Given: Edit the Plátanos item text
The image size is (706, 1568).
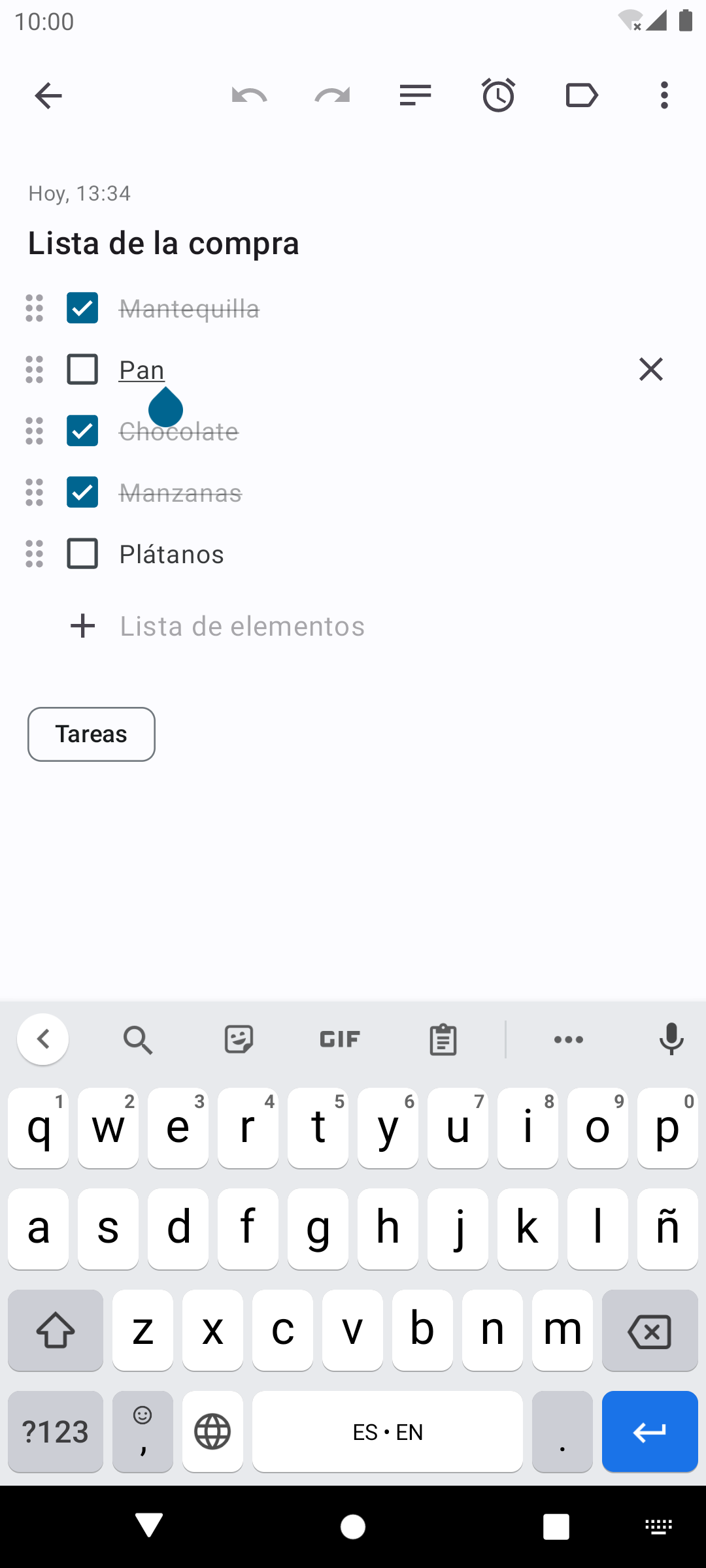Looking at the screenshot, I should pyautogui.click(x=171, y=554).
